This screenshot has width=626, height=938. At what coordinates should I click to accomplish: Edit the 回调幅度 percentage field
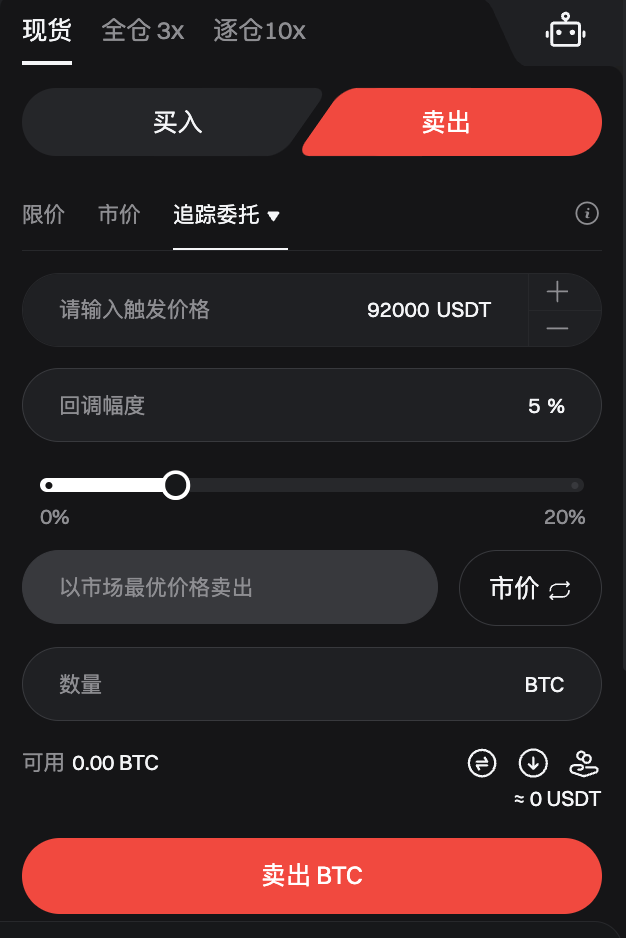[x=311, y=406]
